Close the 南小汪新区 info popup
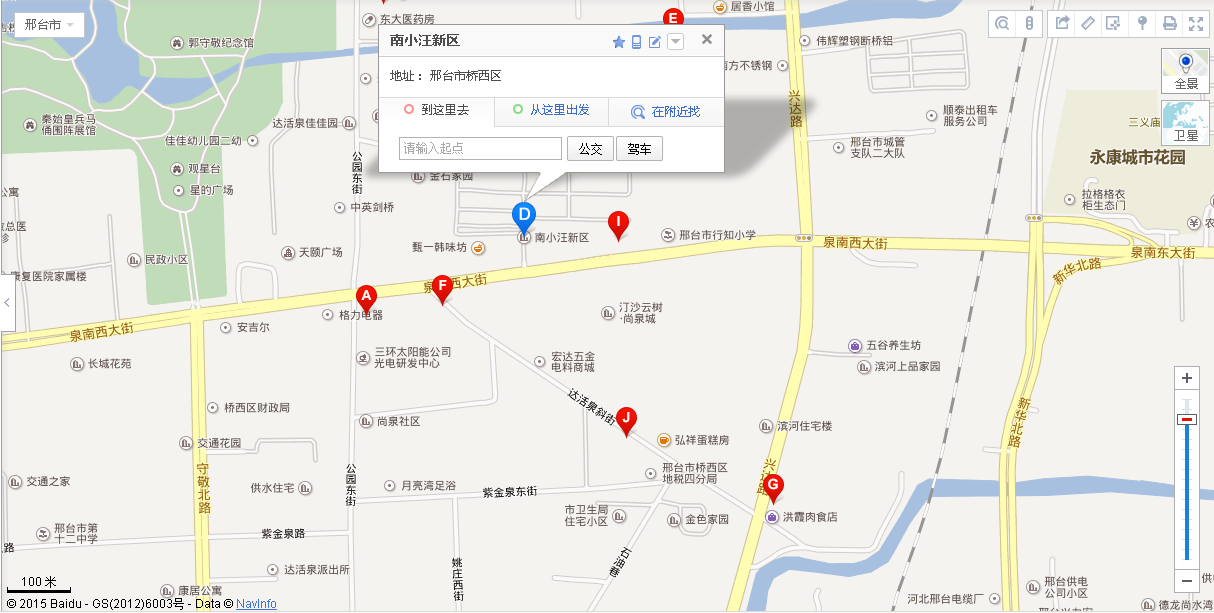1214x613 pixels. pos(707,40)
